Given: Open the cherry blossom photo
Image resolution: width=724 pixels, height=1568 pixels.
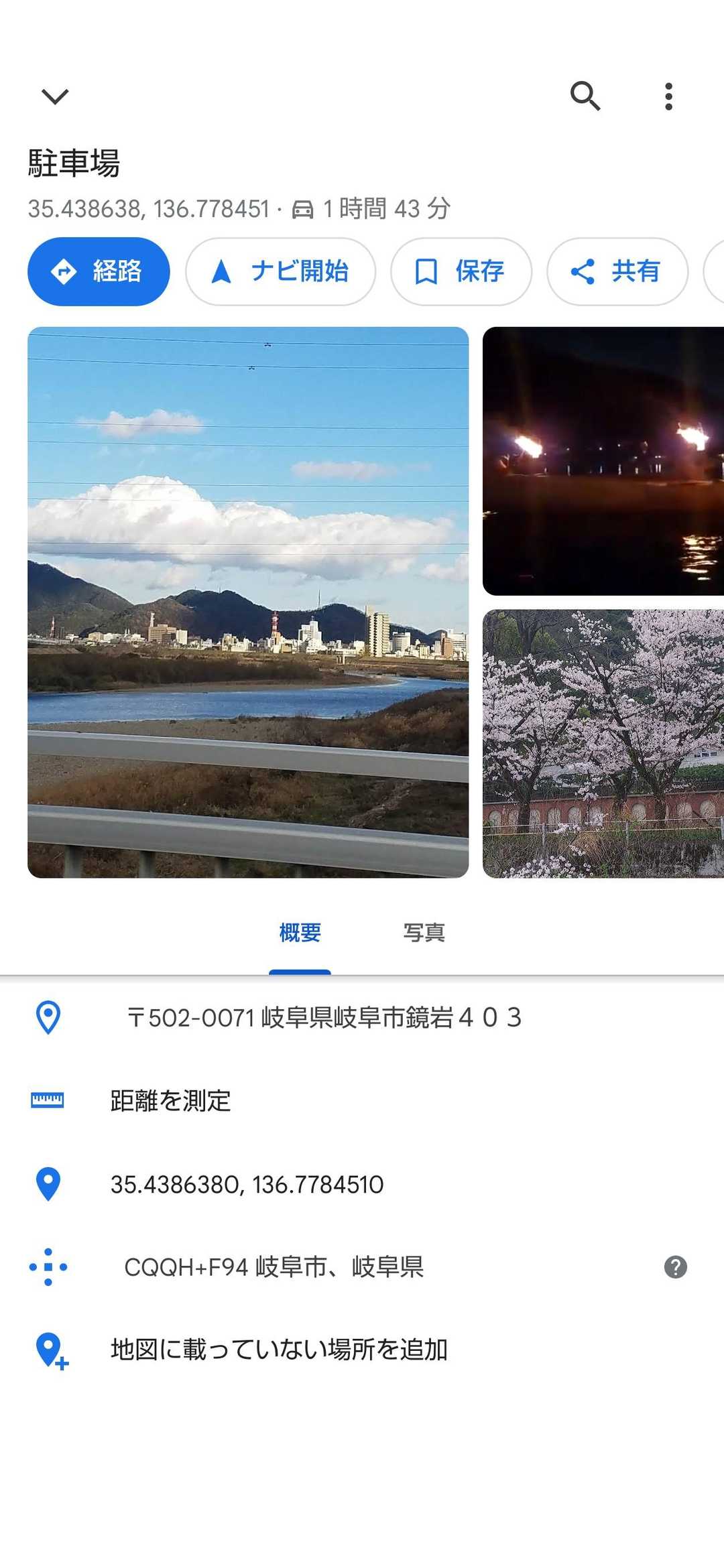Looking at the screenshot, I should (x=603, y=743).
